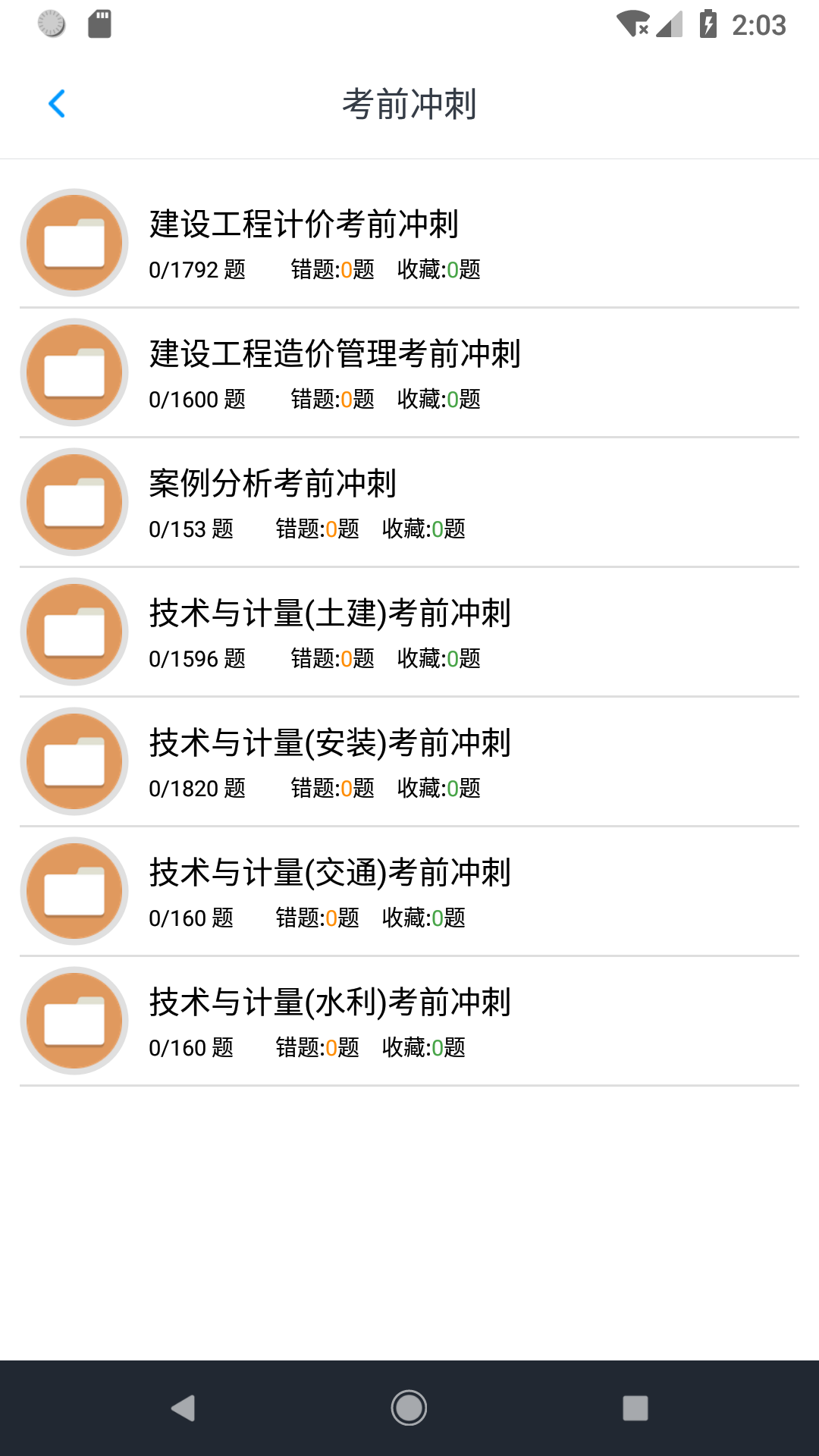The height and width of the screenshot is (1456, 819).
Task: Tap the blue back arrow
Action: click(x=57, y=104)
